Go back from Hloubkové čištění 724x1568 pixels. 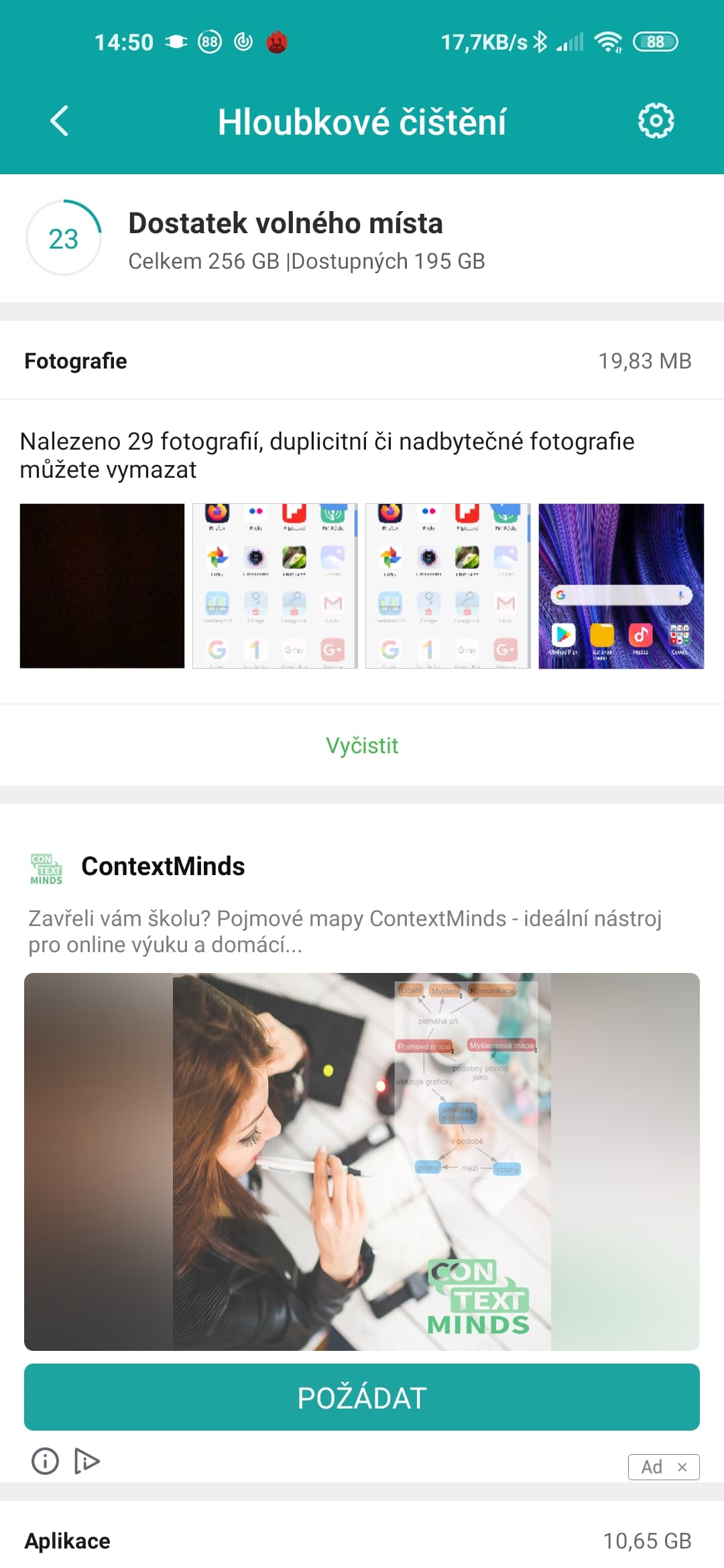(x=59, y=121)
